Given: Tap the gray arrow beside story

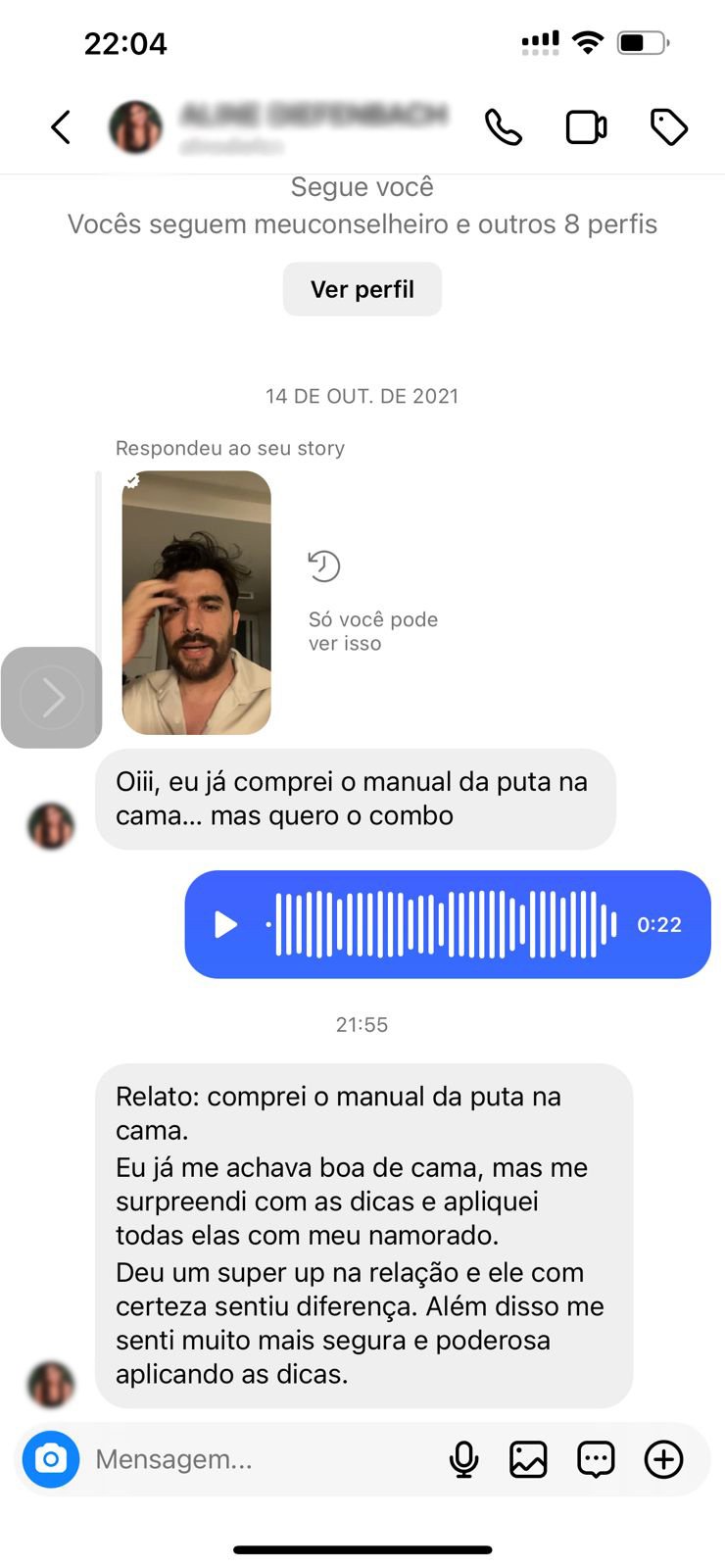Looking at the screenshot, I should pos(52,698).
